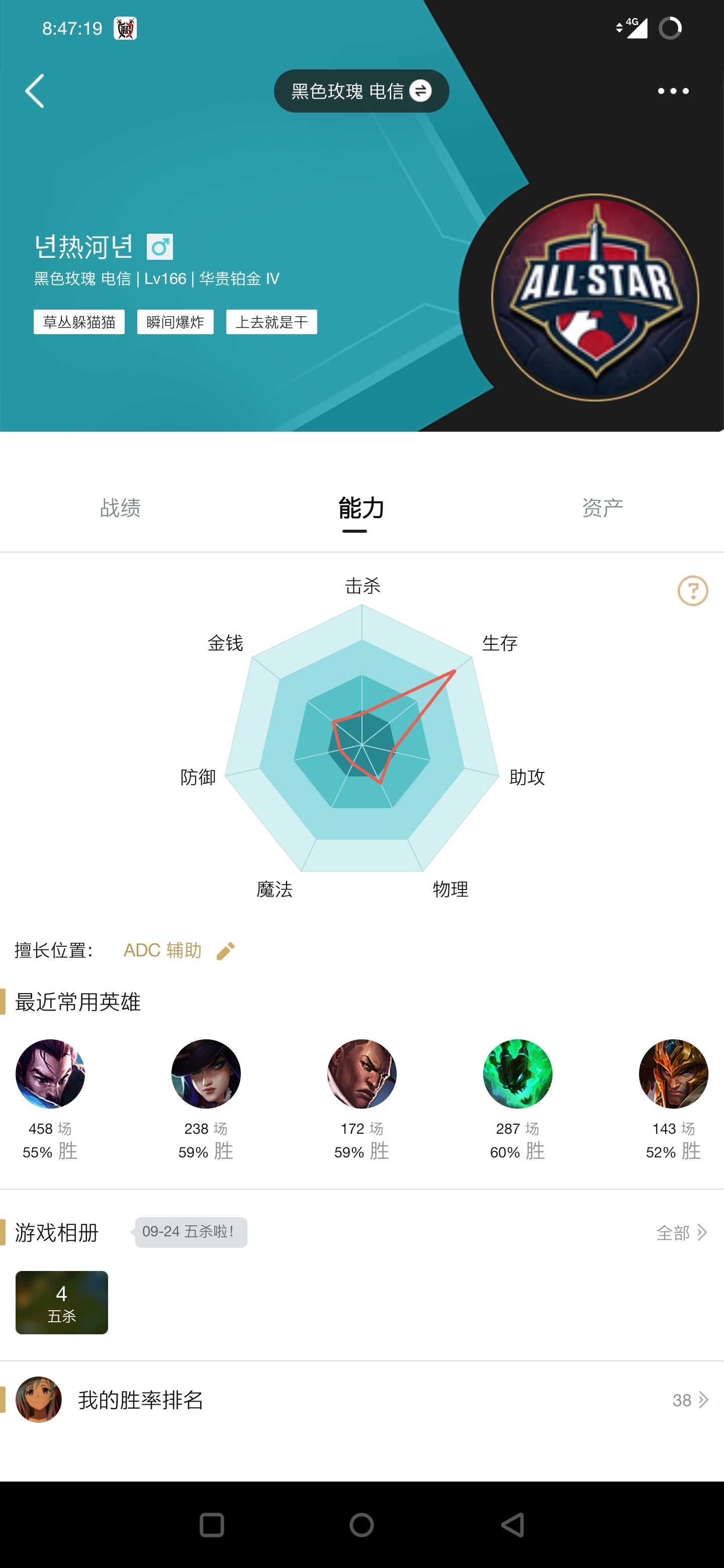The width and height of the screenshot is (724, 1568).
Task: Open the 4 五杀 album tile
Action: (x=61, y=1303)
